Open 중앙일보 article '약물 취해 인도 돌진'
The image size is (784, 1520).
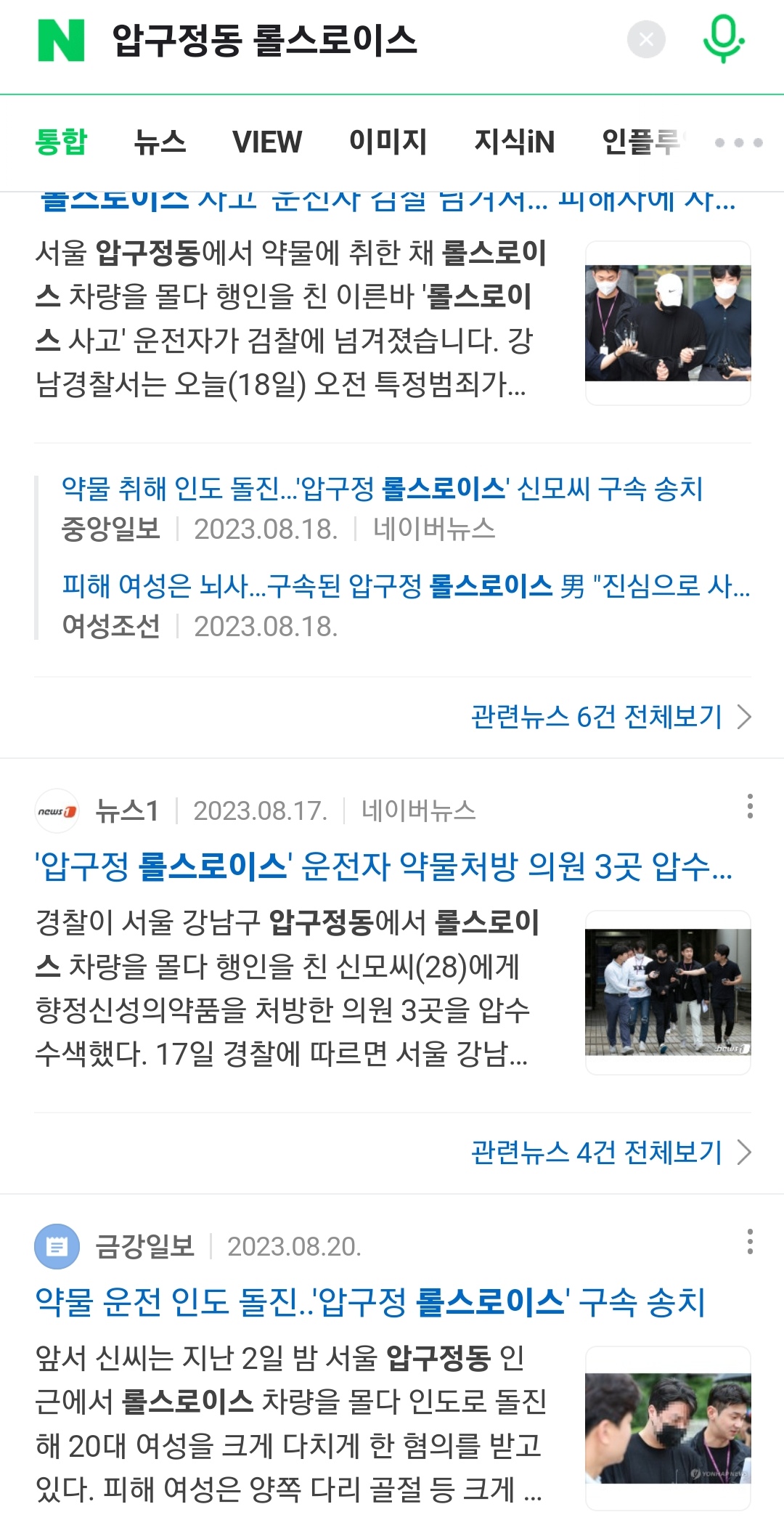(x=382, y=489)
